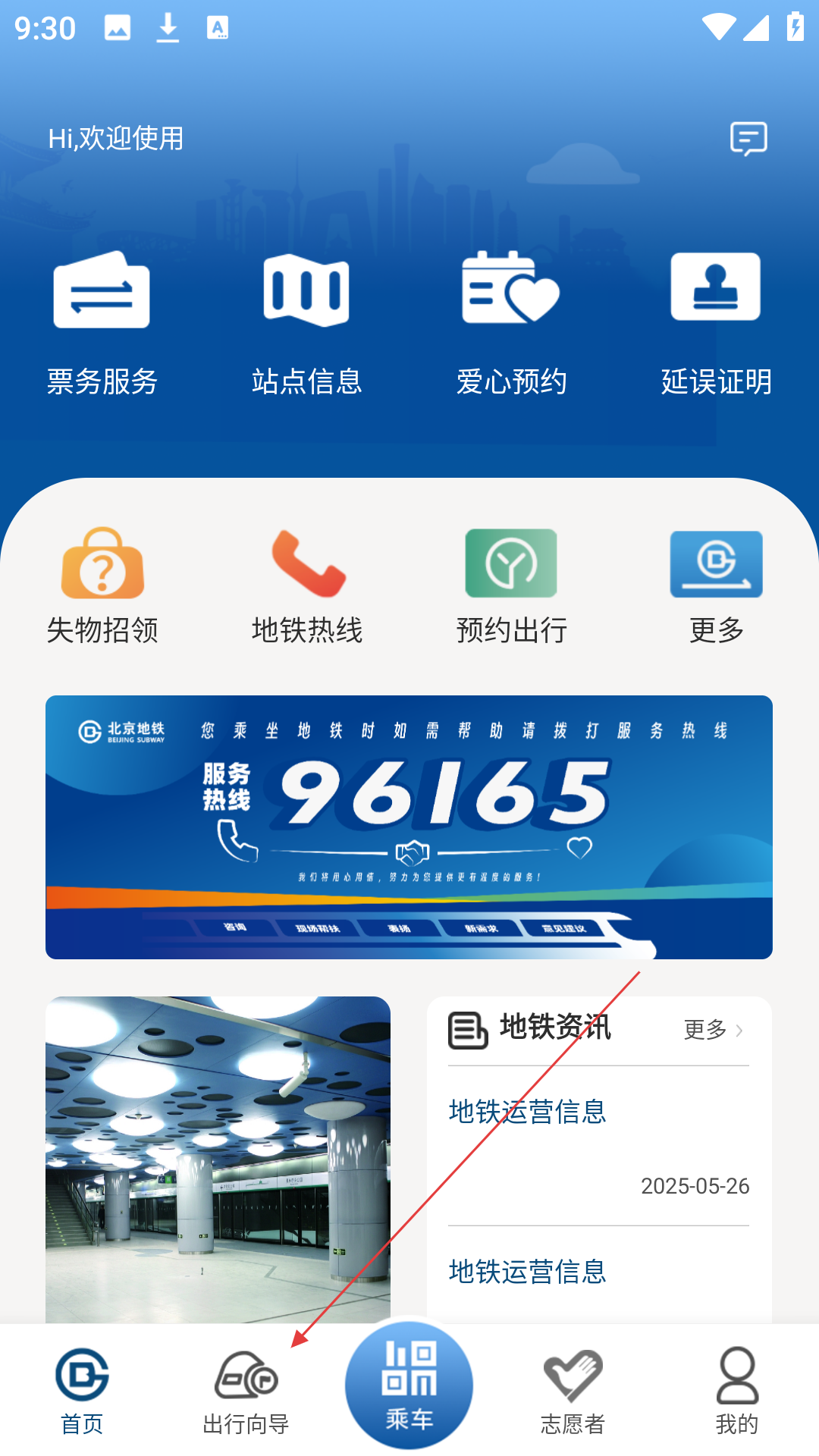
Task: Open the subway station photo card
Action: click(218, 1159)
